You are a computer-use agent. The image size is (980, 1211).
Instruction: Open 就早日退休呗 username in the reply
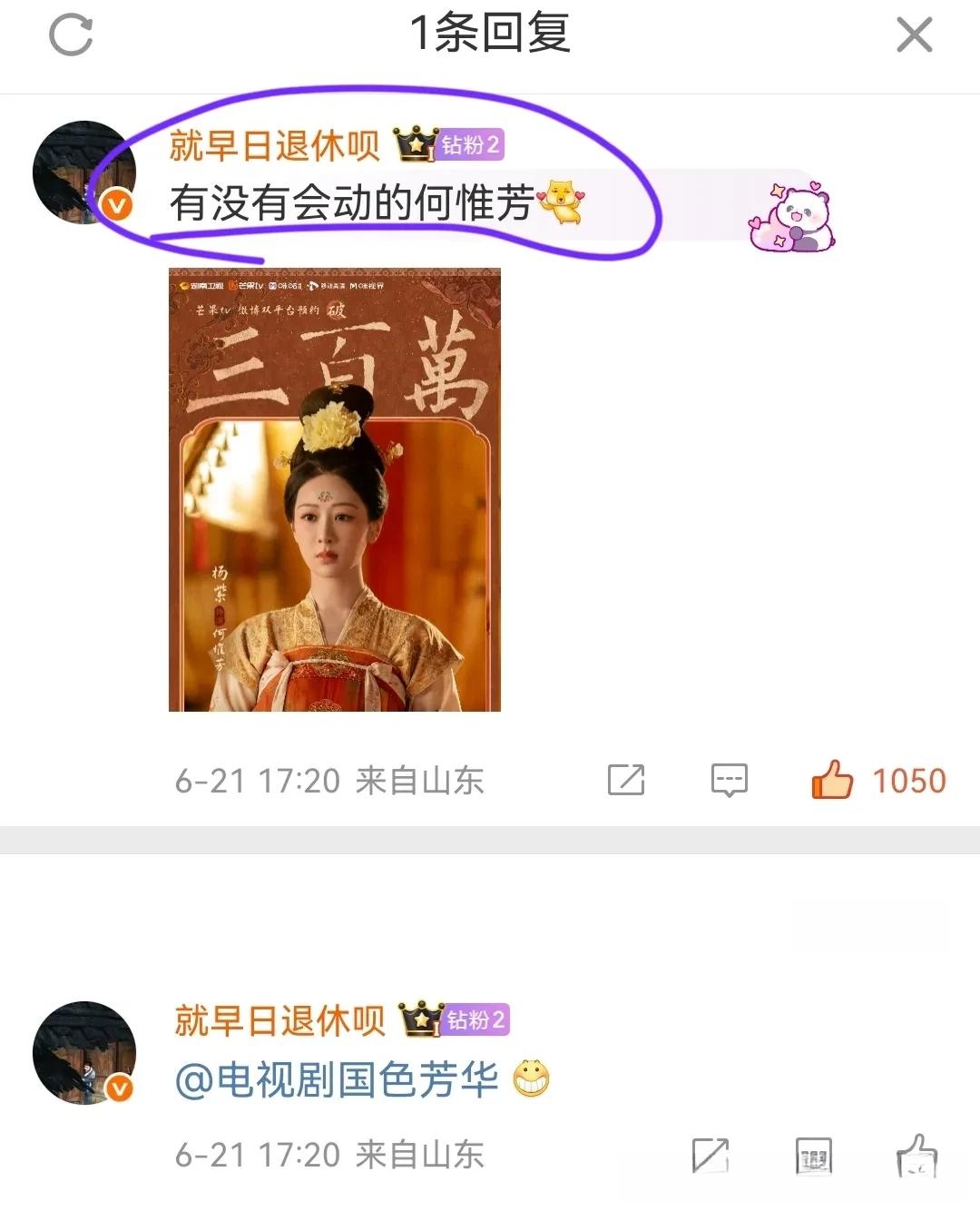coord(279,1020)
